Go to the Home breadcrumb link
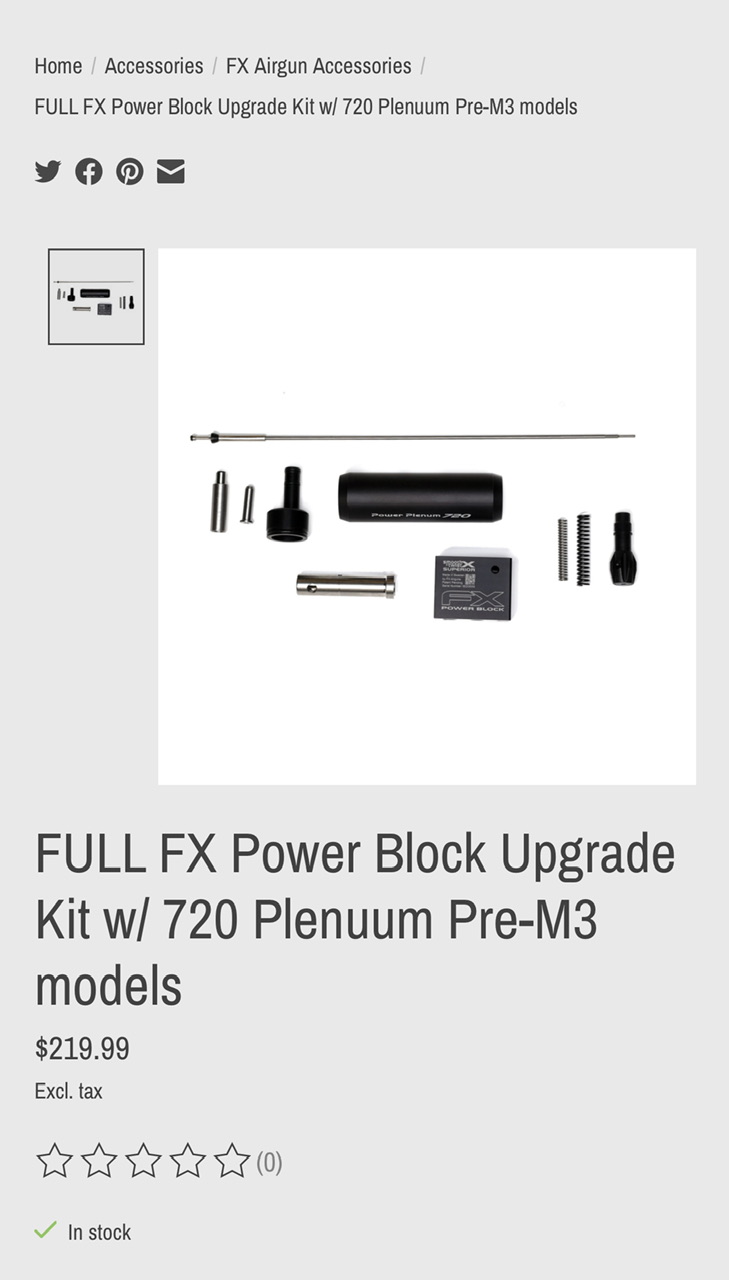 pos(58,66)
